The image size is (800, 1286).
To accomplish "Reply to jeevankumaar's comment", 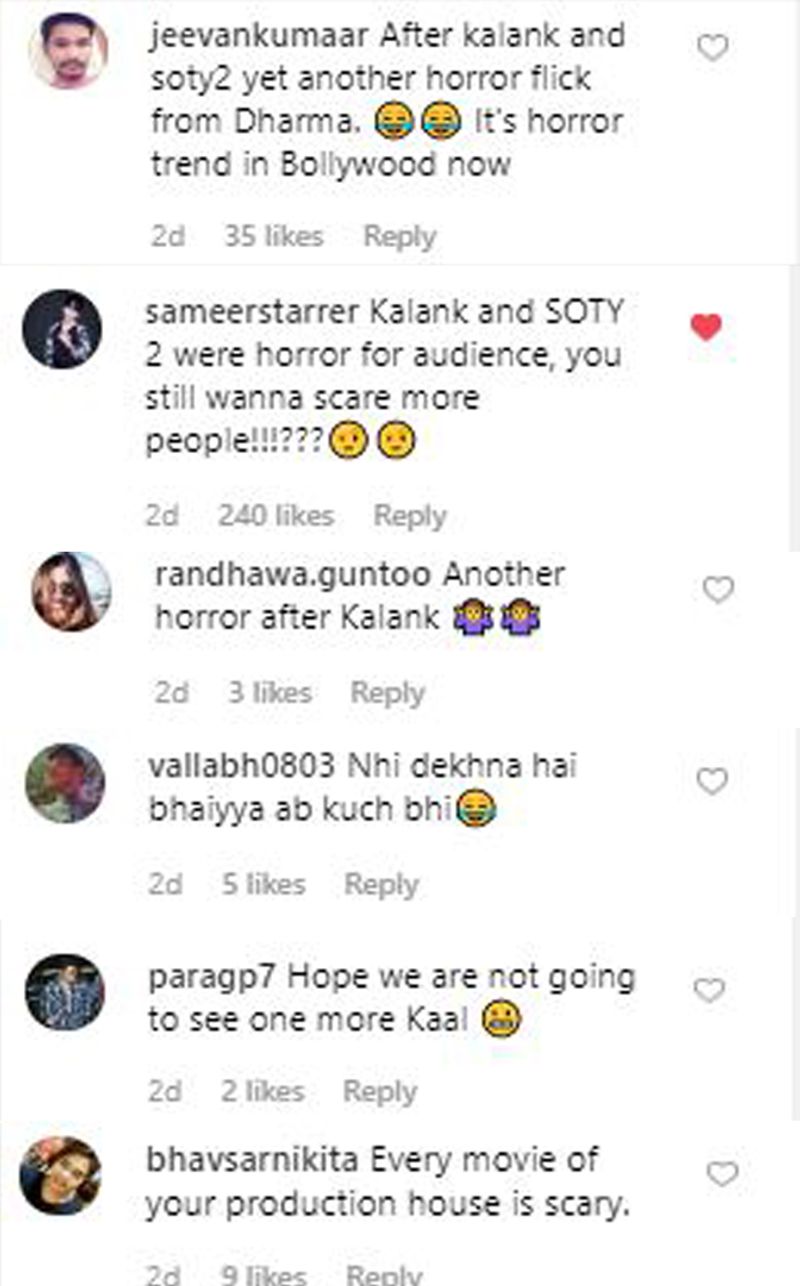I will [x=399, y=237].
